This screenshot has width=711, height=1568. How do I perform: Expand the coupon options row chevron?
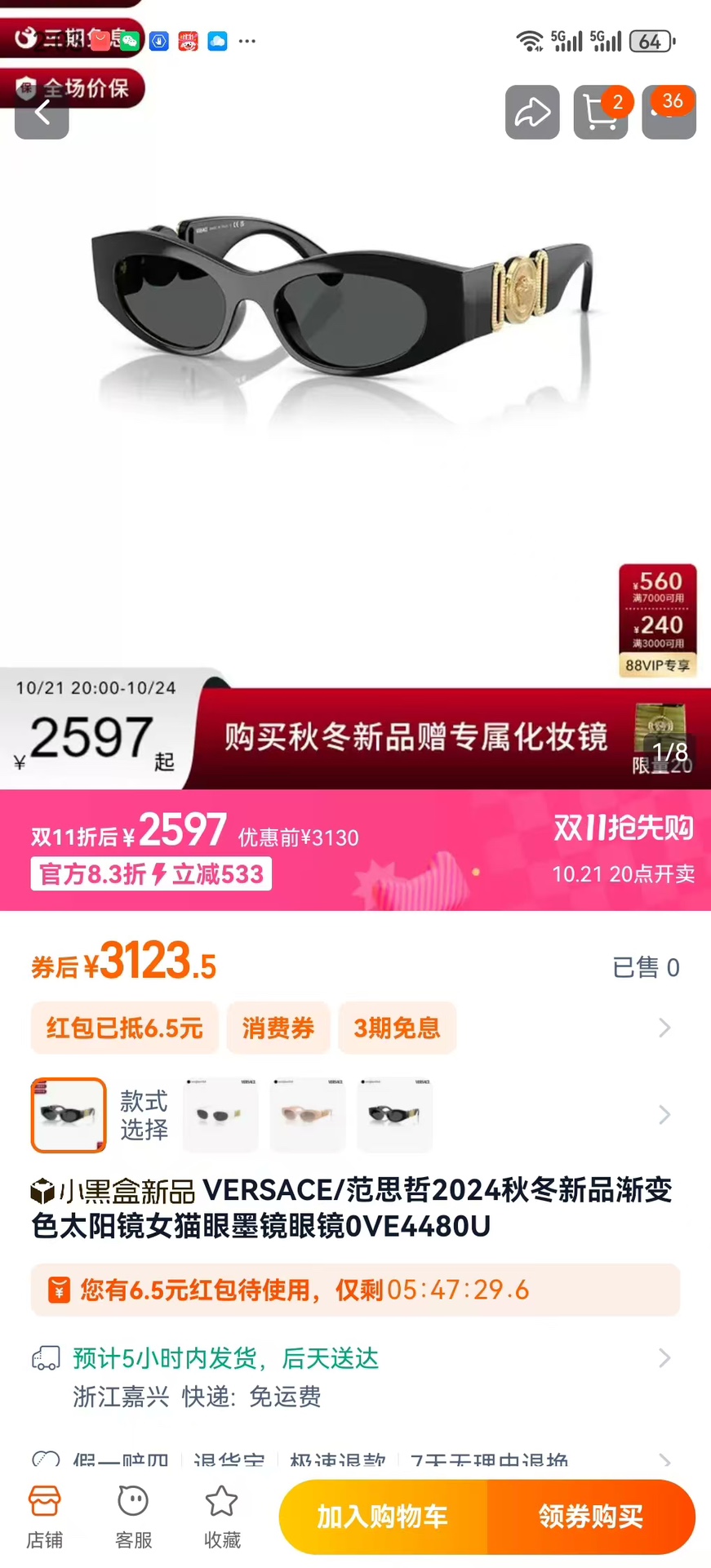click(664, 1028)
